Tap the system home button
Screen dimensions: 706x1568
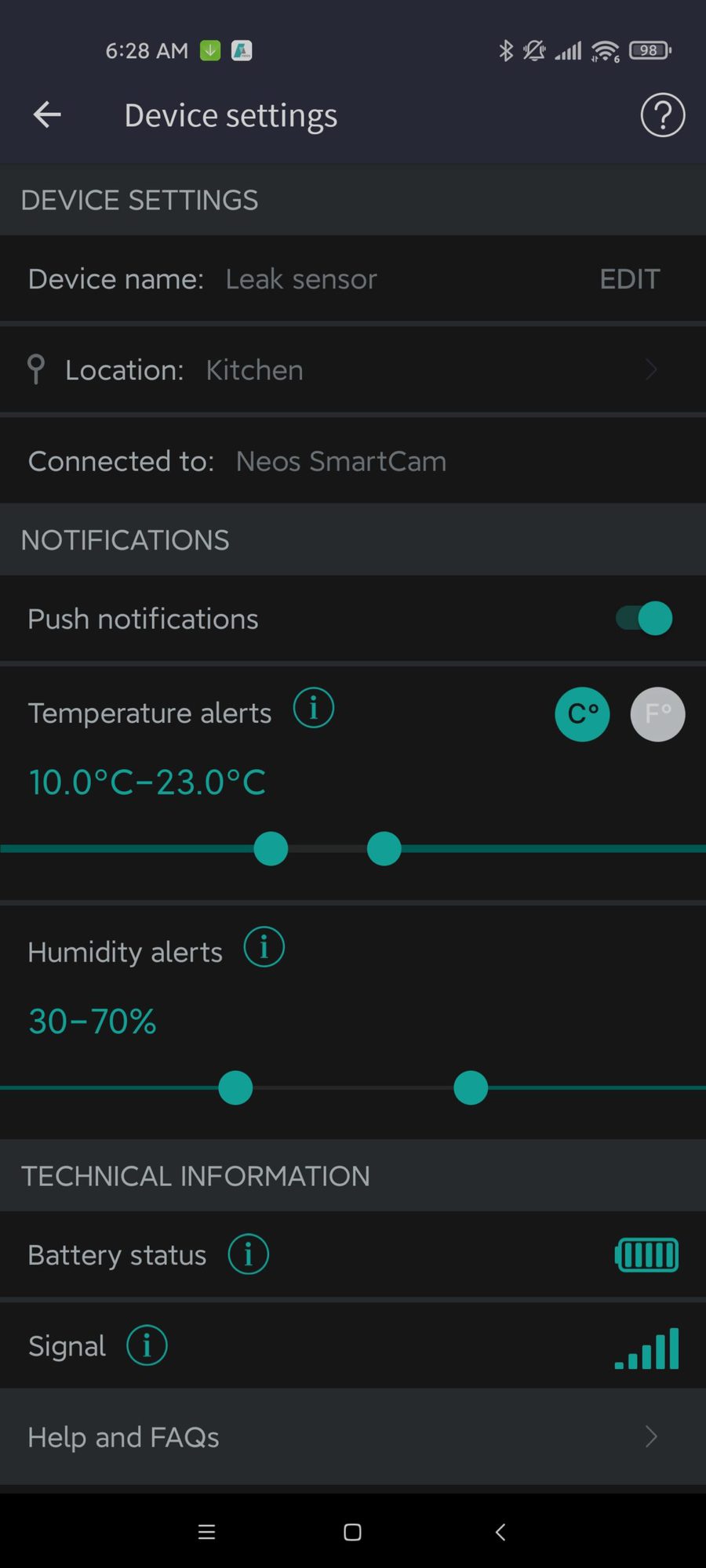pyautogui.click(x=353, y=1532)
